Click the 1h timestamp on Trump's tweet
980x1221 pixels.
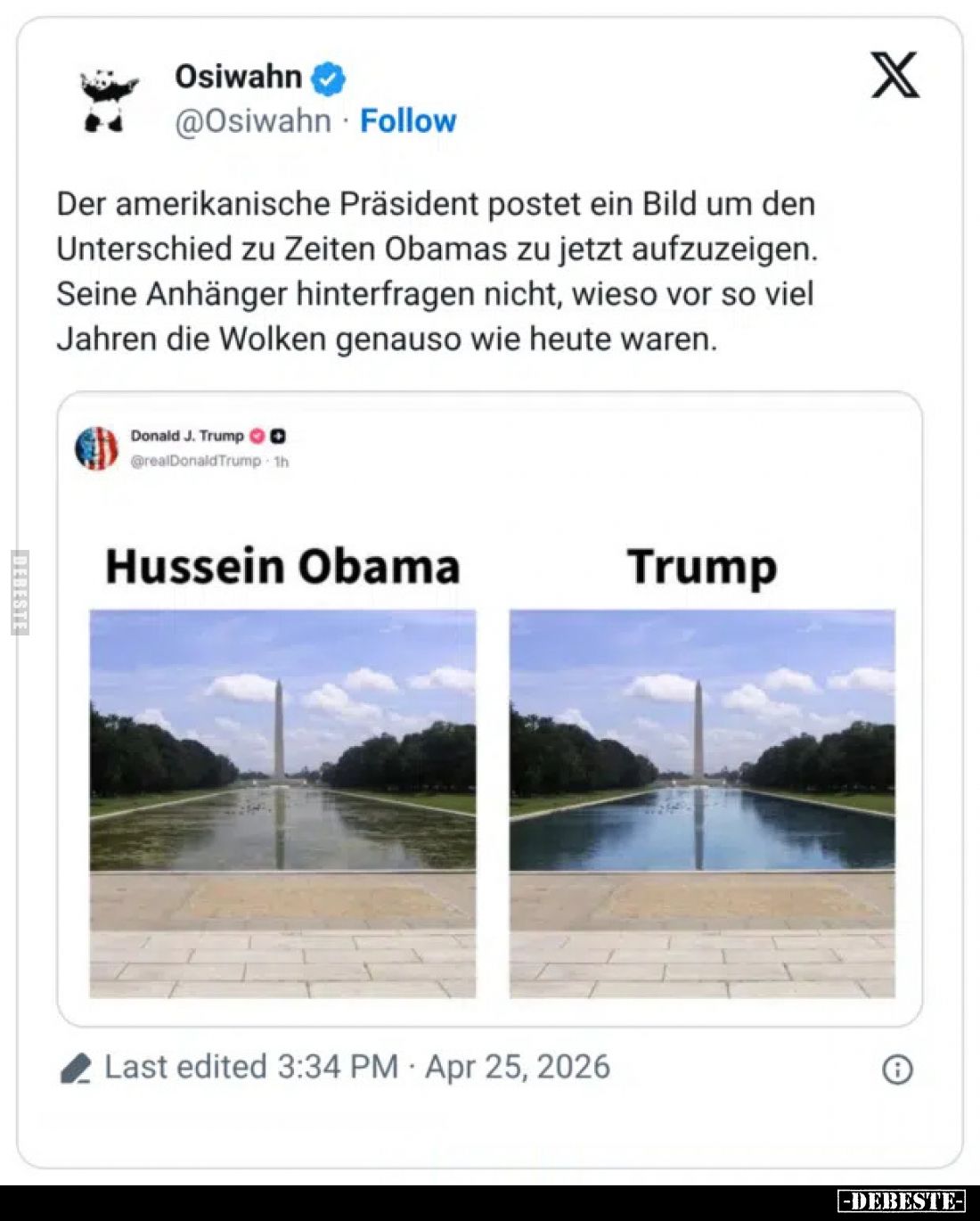[x=279, y=462]
